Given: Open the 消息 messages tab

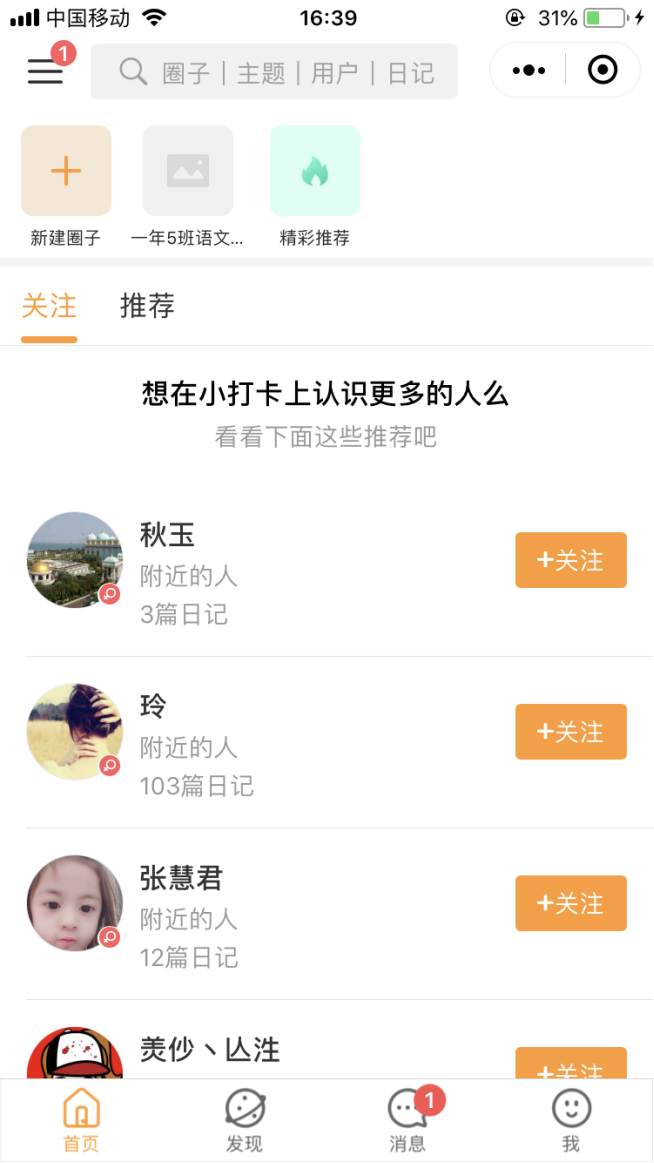Looking at the screenshot, I should pyautogui.click(x=408, y=1121).
